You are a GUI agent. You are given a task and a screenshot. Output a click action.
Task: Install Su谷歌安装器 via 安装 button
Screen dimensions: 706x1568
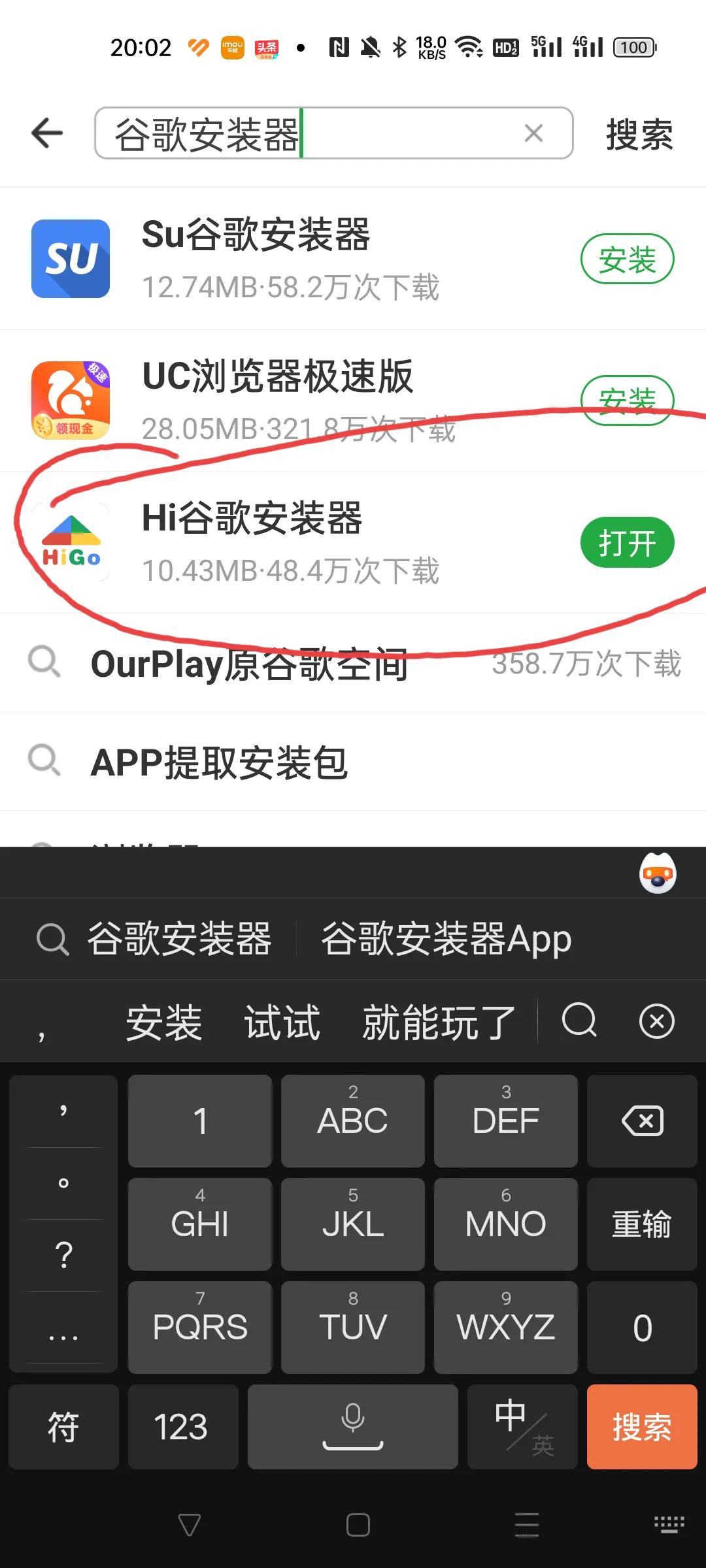pos(627,259)
